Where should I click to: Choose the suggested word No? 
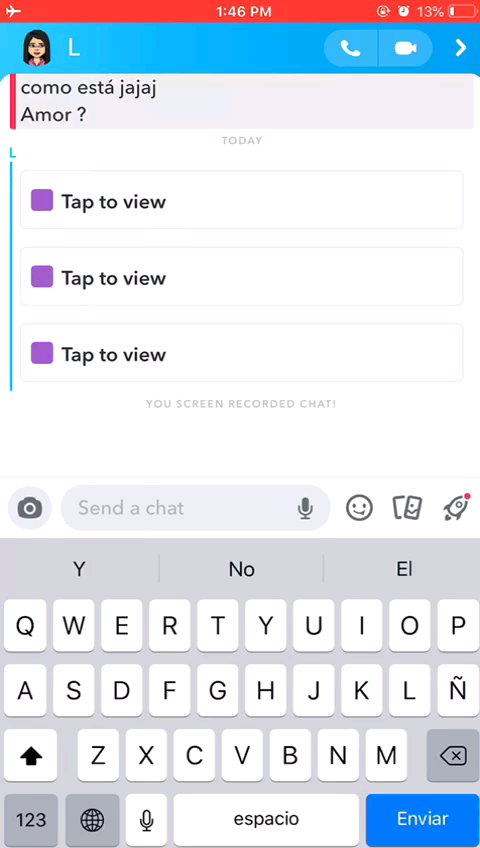click(x=242, y=569)
